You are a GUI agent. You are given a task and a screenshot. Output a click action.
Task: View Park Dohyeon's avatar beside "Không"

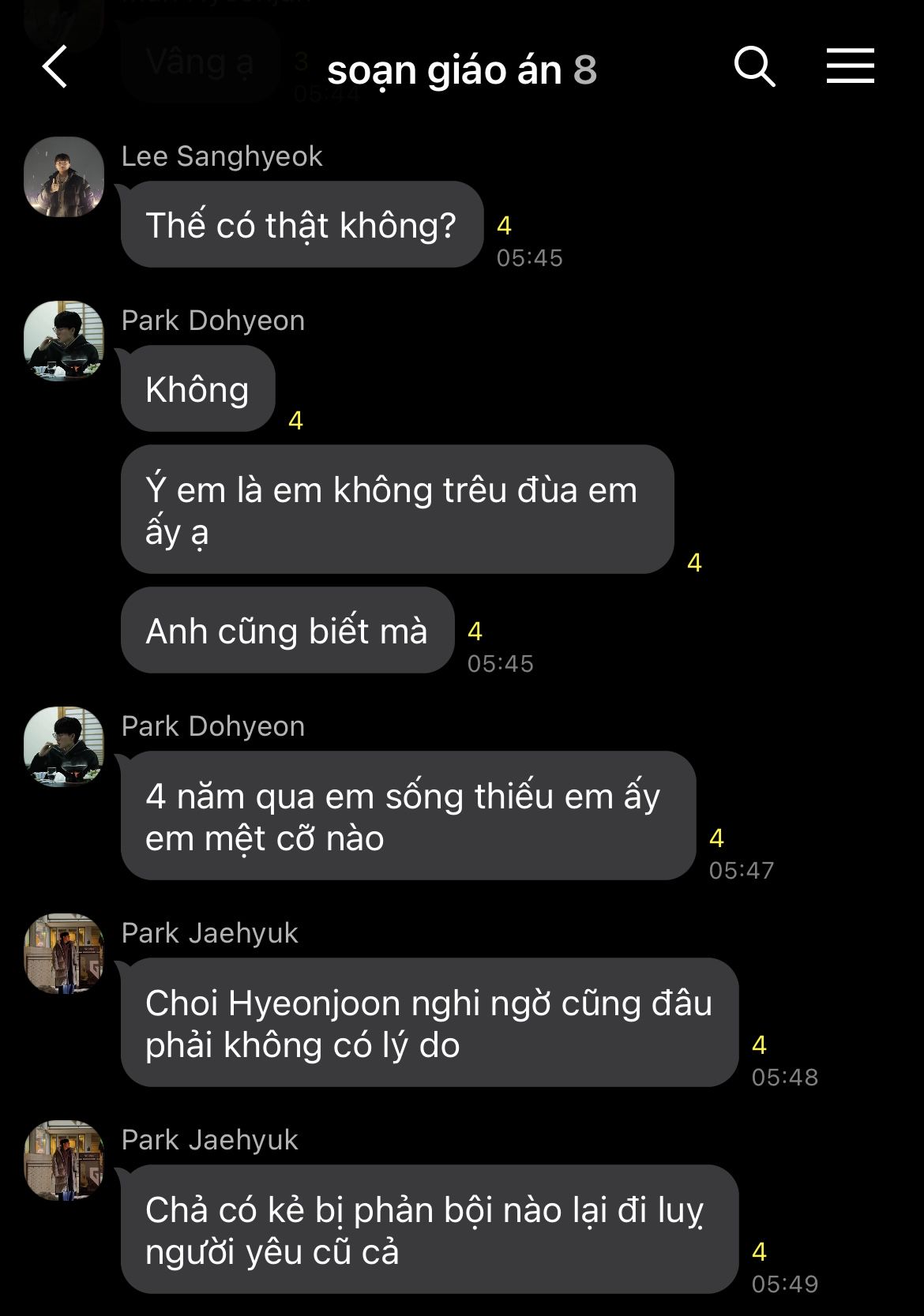(x=64, y=340)
